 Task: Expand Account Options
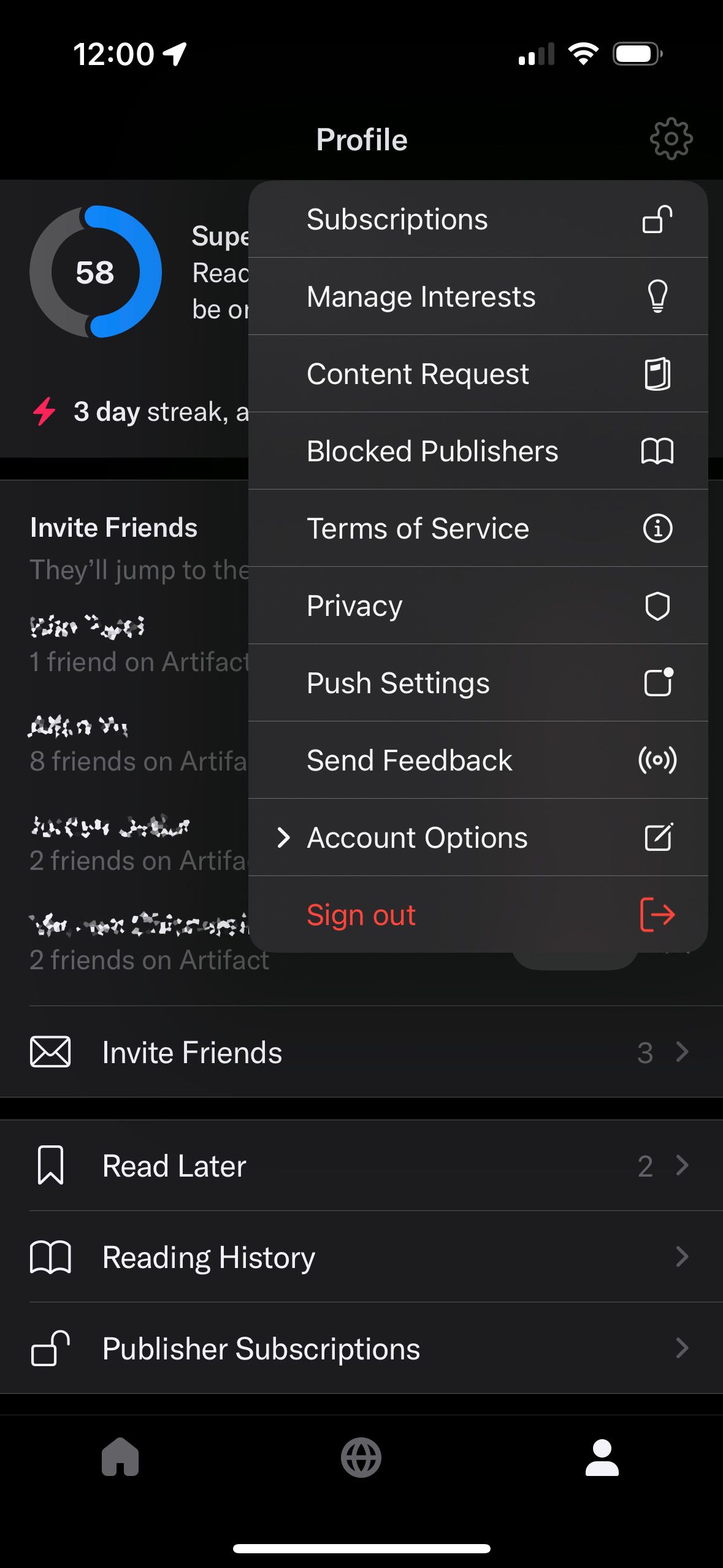point(478,838)
